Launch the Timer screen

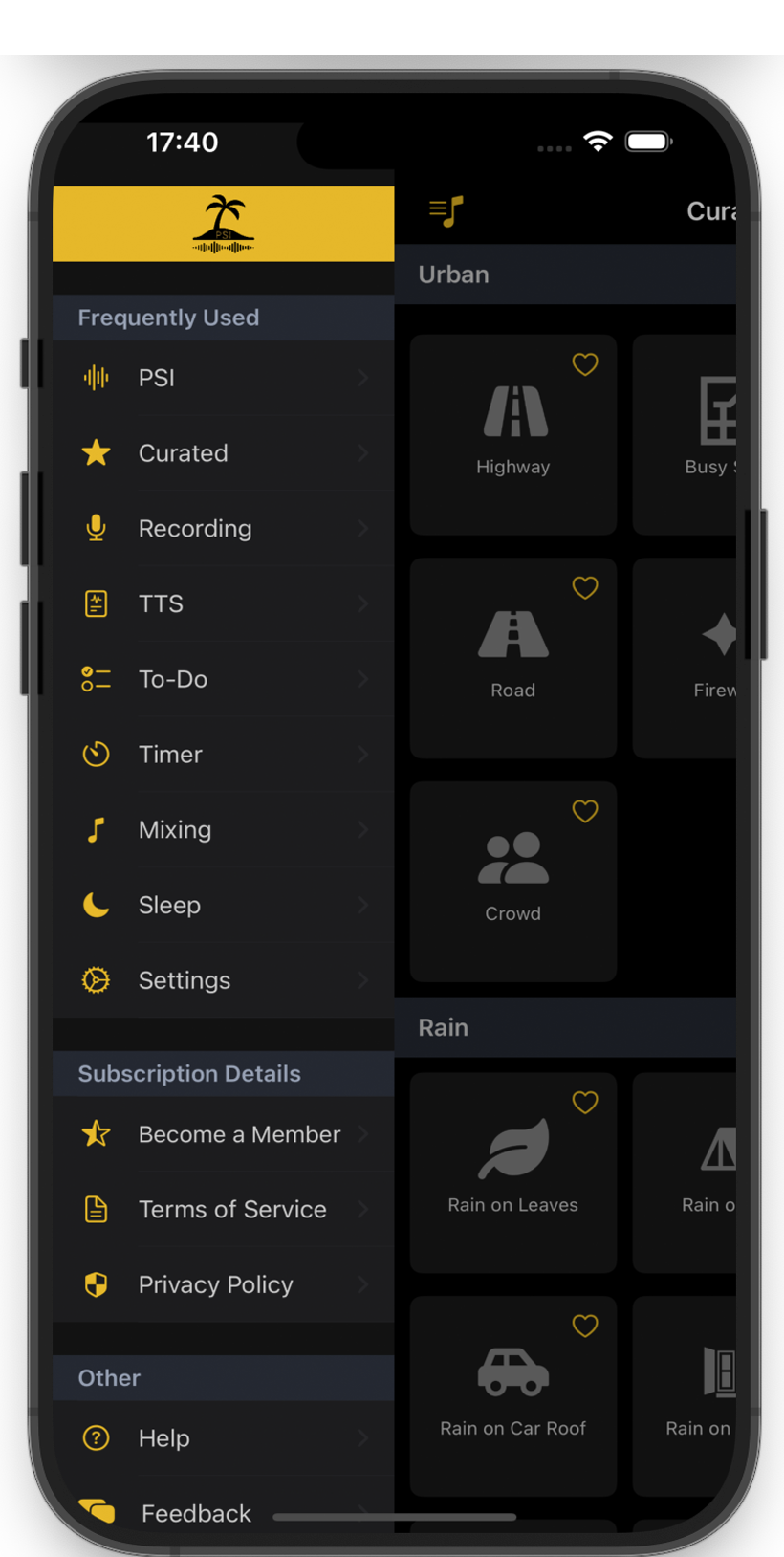point(223,755)
